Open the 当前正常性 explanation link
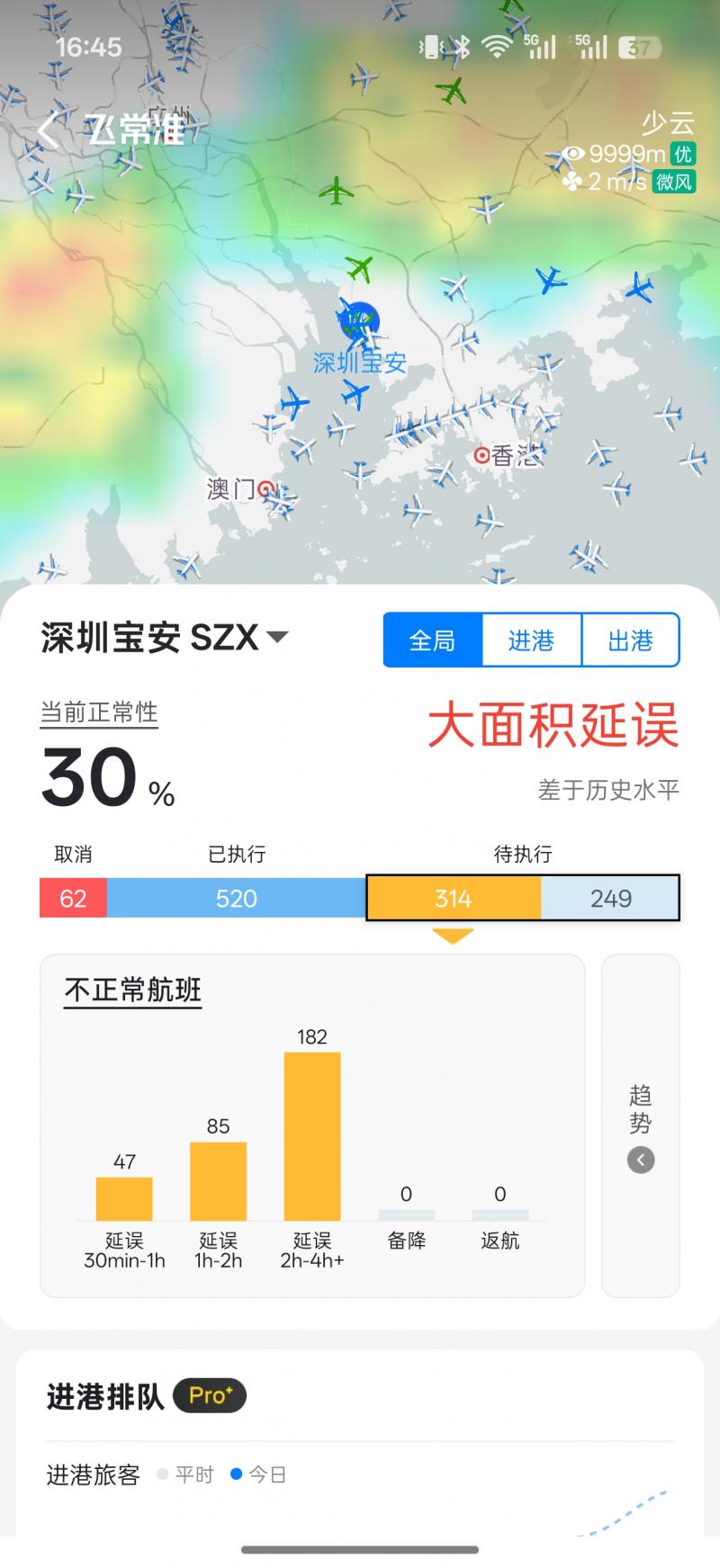The image size is (720, 1568). tap(99, 712)
